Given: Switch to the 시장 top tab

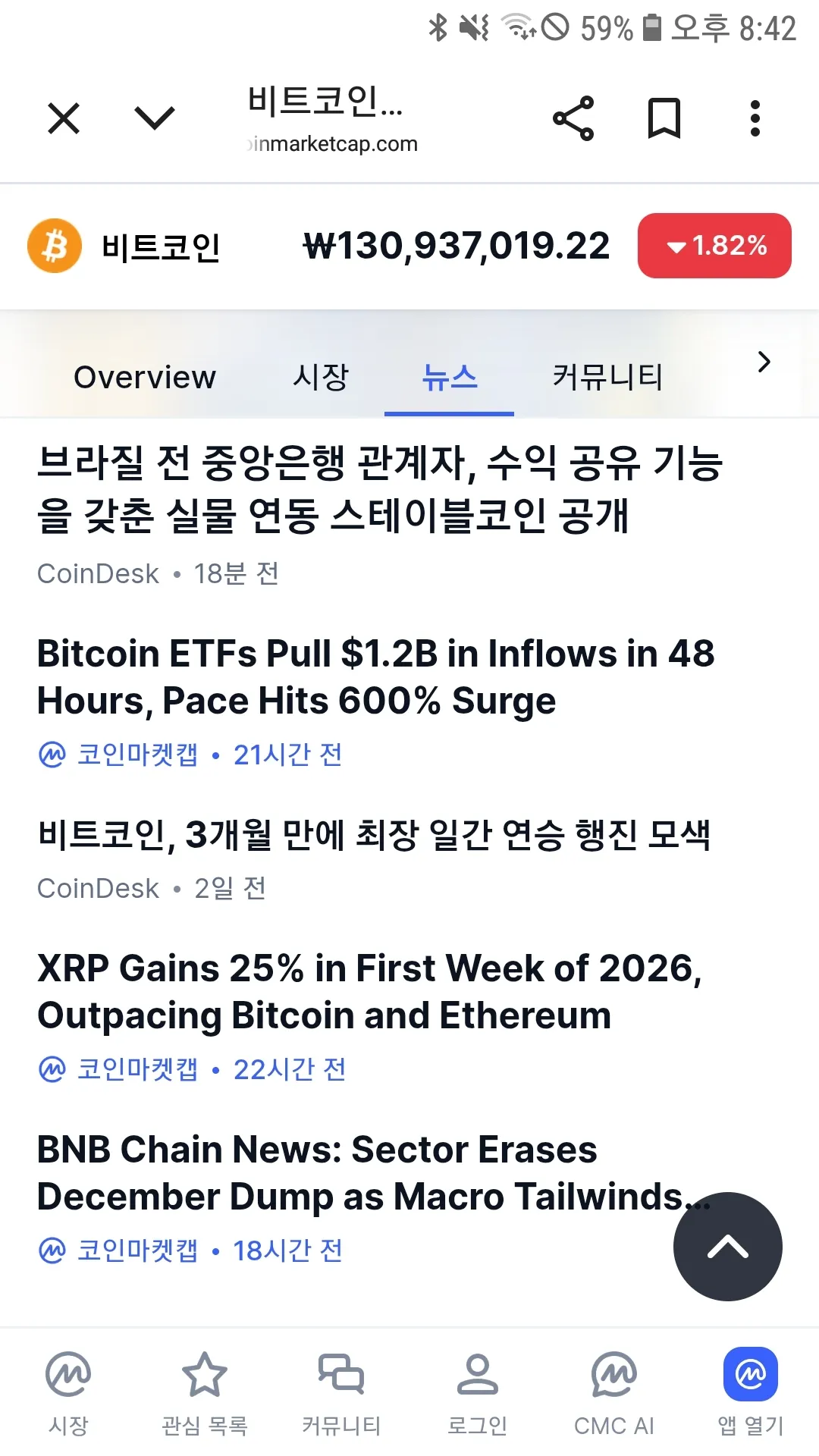Looking at the screenshot, I should point(321,377).
